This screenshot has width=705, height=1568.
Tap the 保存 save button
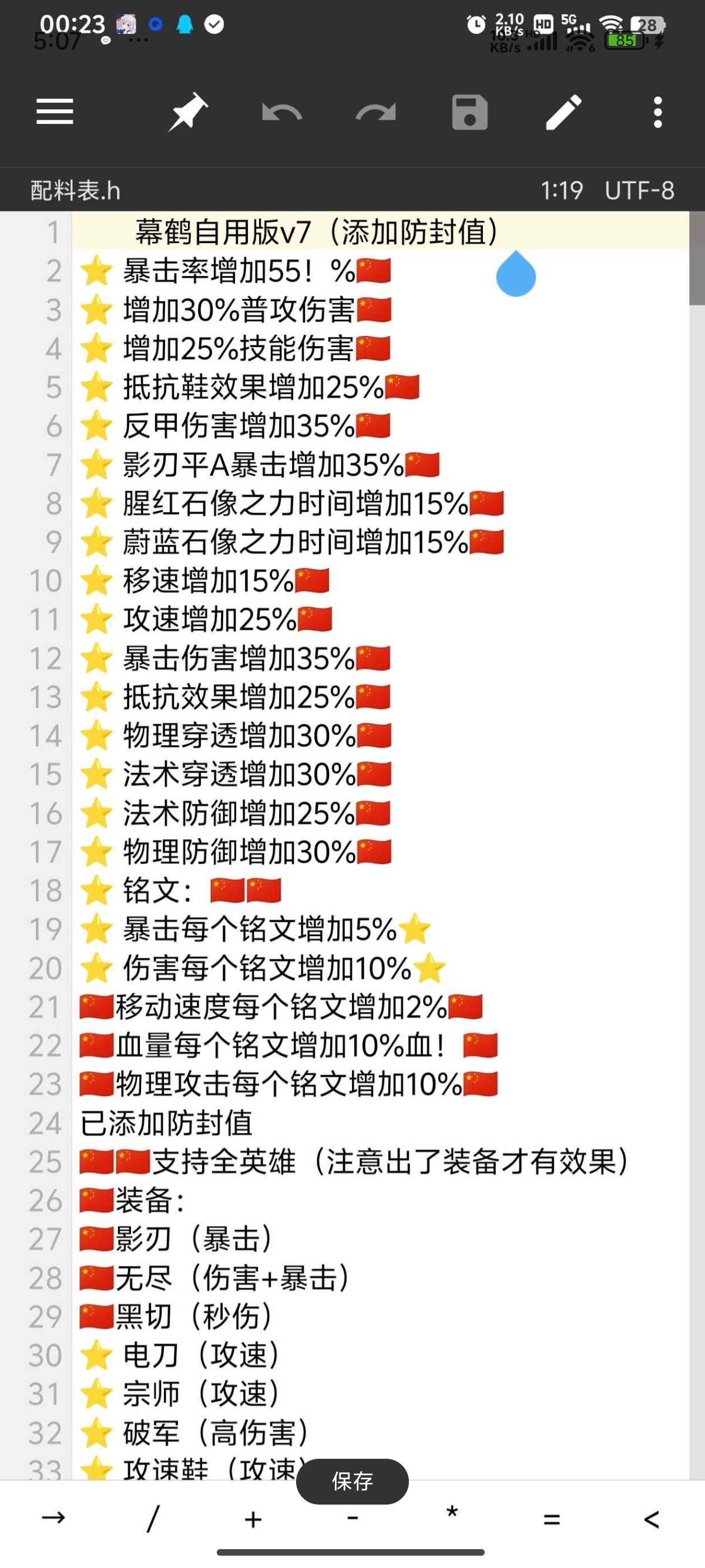pyautogui.click(x=352, y=1481)
